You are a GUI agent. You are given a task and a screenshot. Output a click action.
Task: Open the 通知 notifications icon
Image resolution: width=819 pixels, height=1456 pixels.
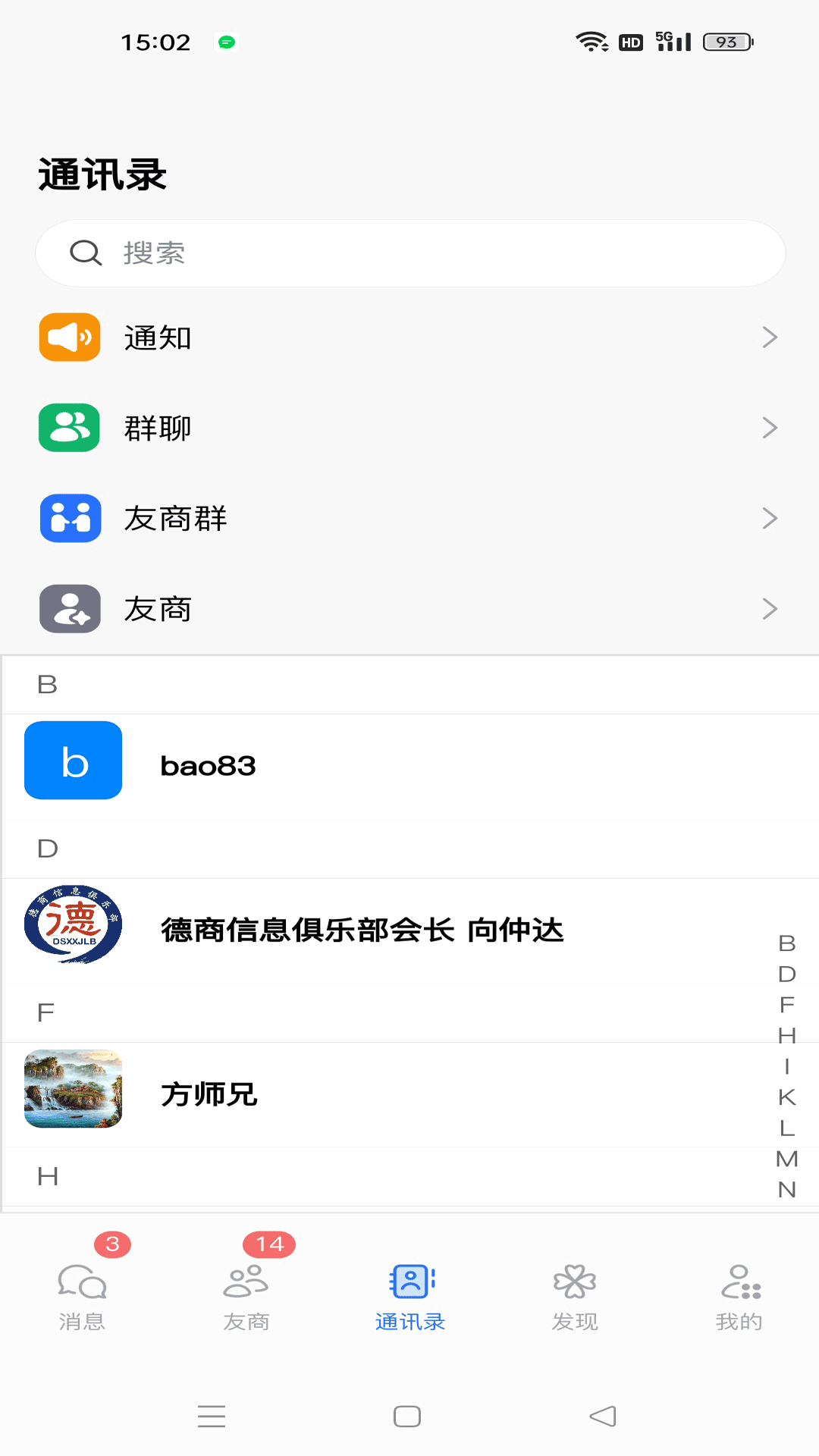pos(69,337)
